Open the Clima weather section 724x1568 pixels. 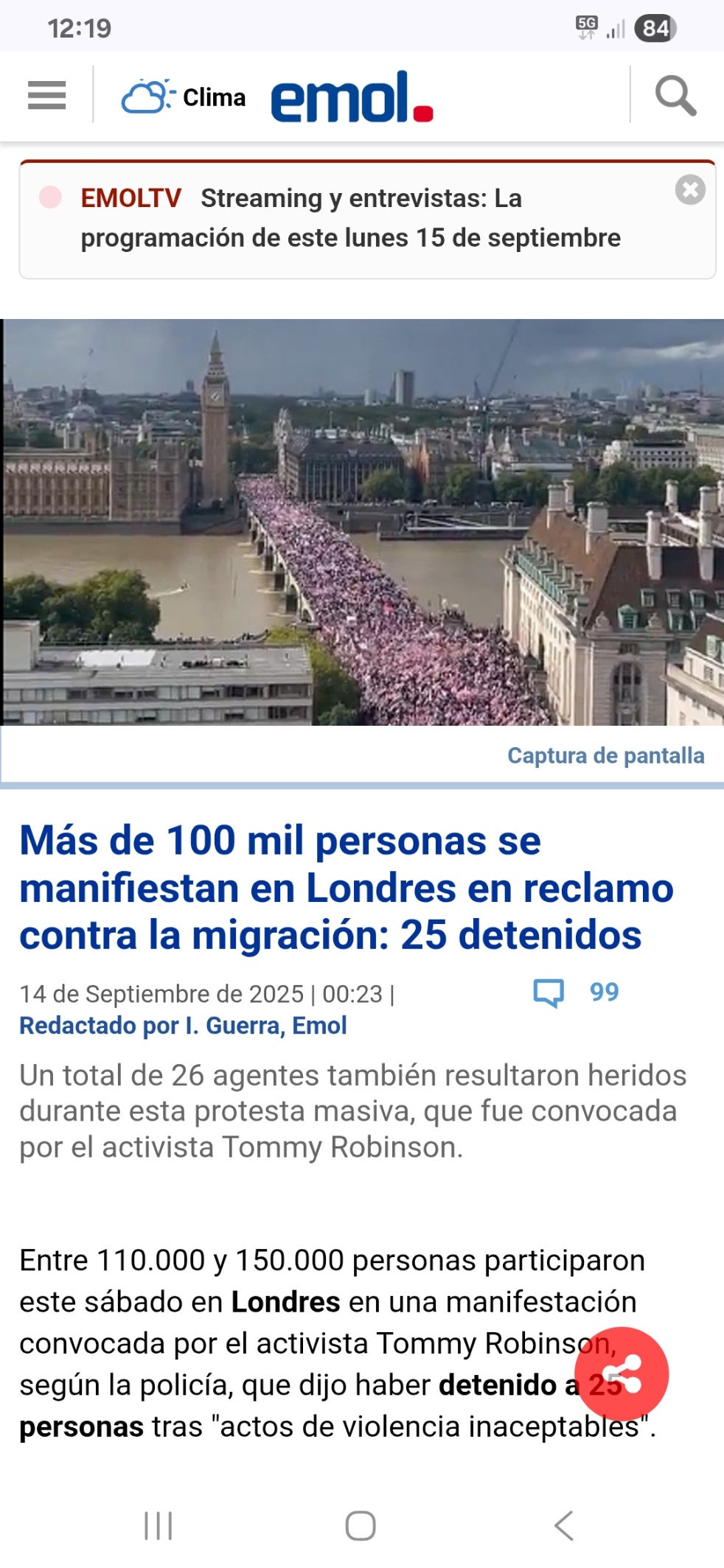pos(184,97)
